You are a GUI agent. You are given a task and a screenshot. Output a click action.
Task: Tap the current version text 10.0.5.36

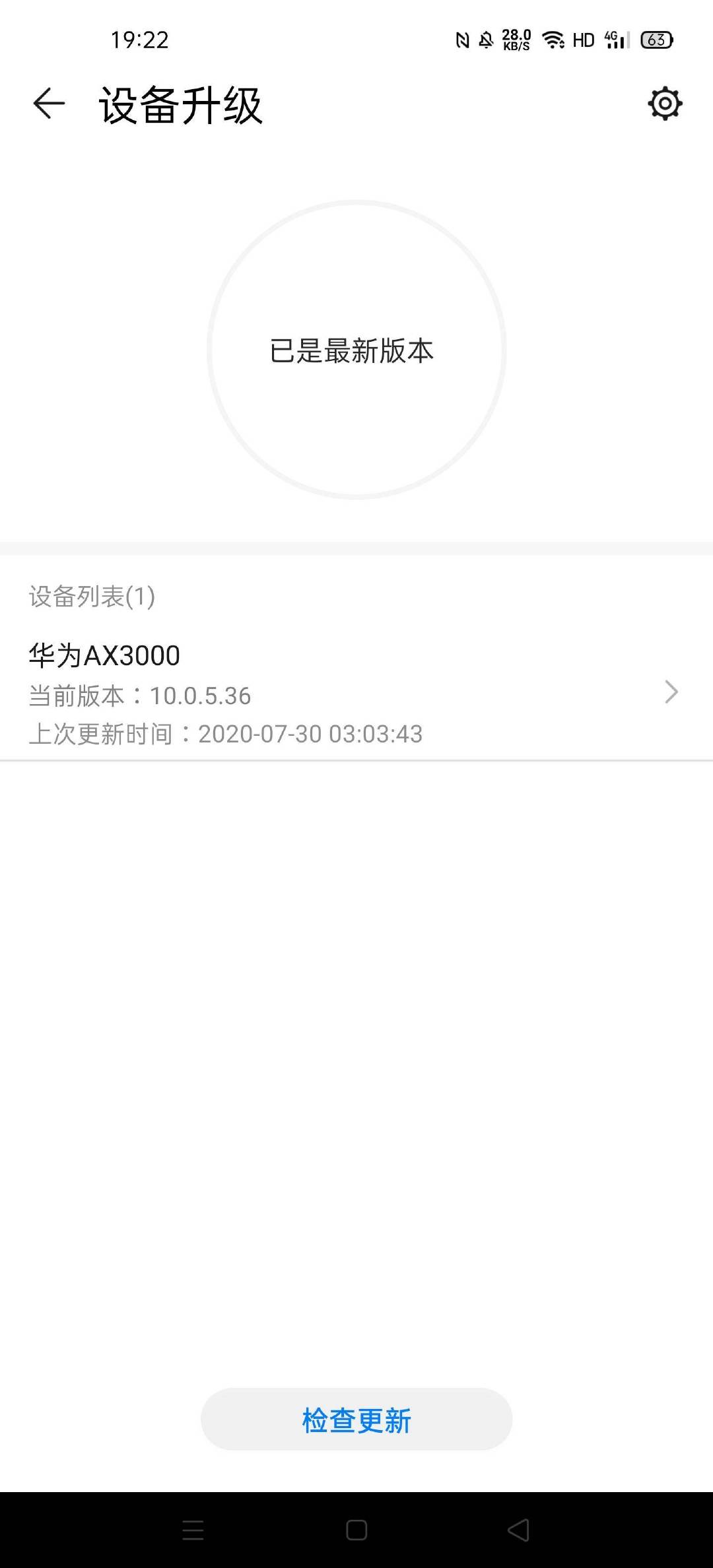[x=142, y=695]
